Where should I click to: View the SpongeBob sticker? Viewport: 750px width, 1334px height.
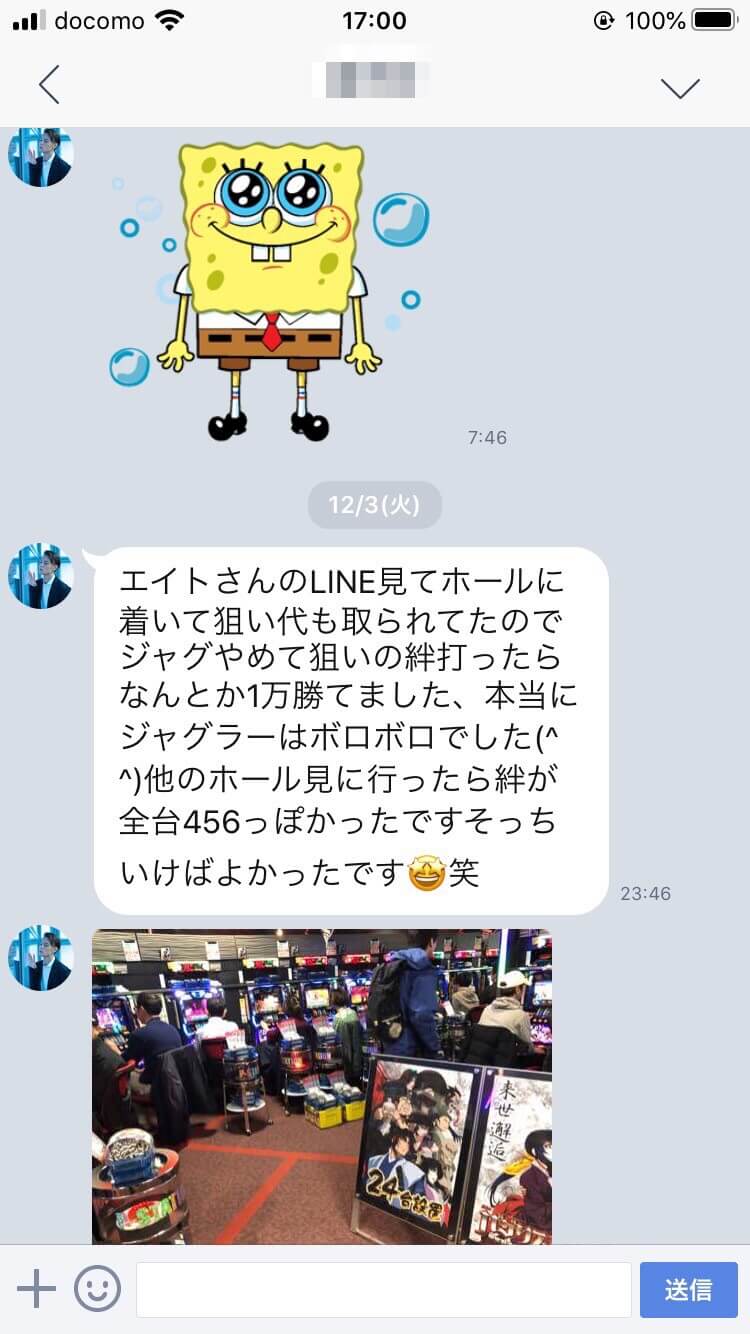tap(270, 290)
